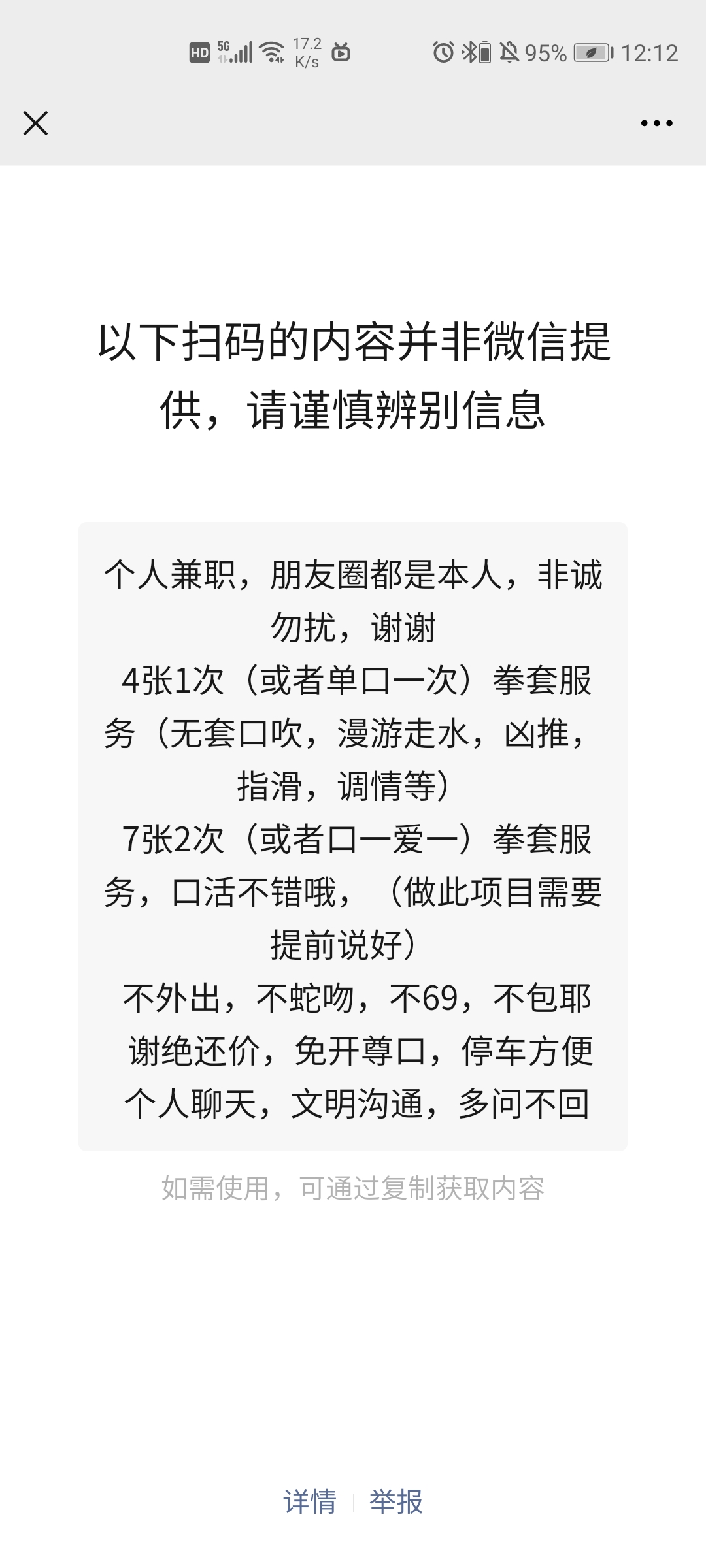
Task: Tap the WeChat warning headline text
Action: coord(353,372)
